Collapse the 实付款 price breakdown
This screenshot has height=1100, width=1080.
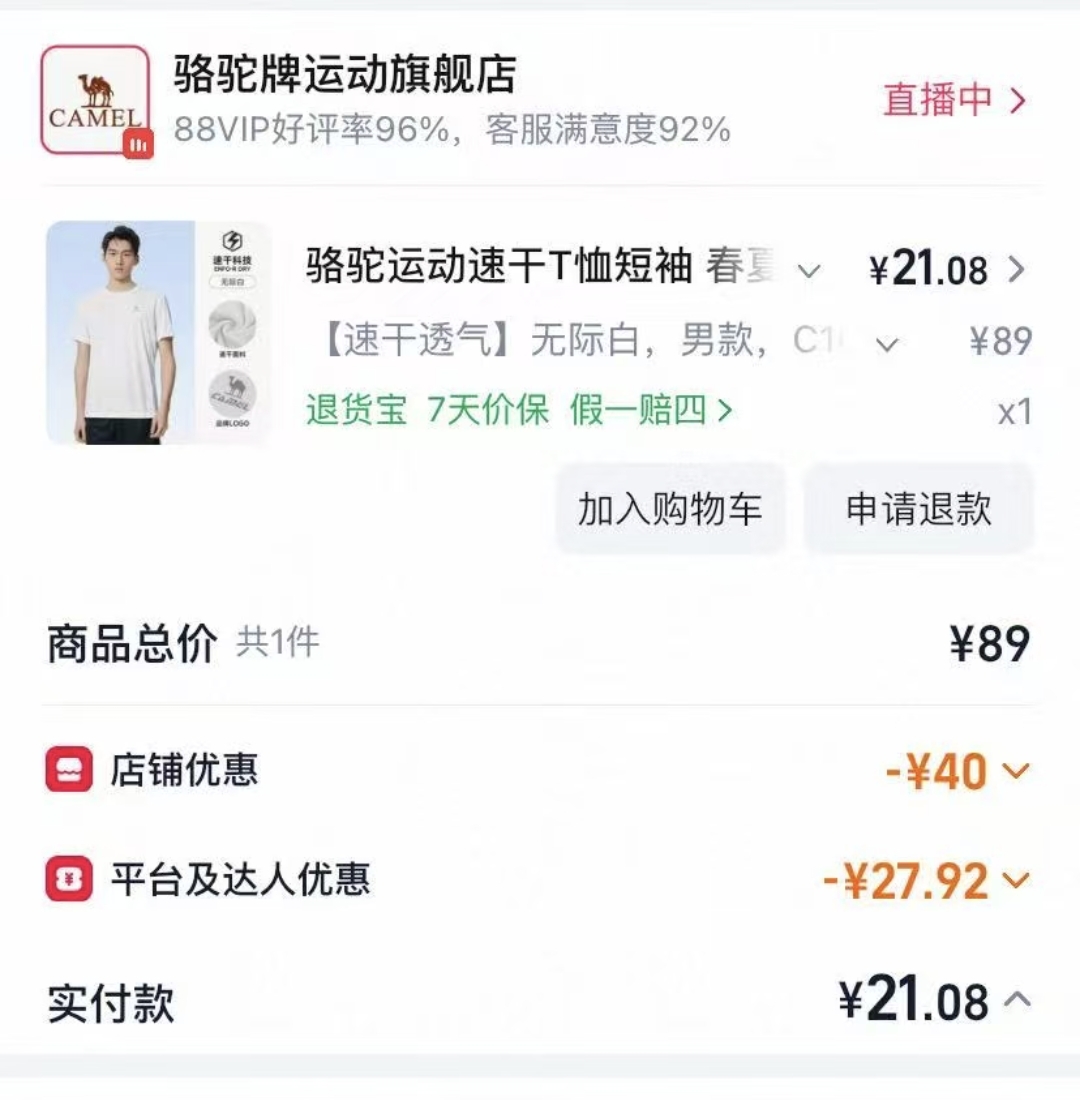[1017, 1000]
